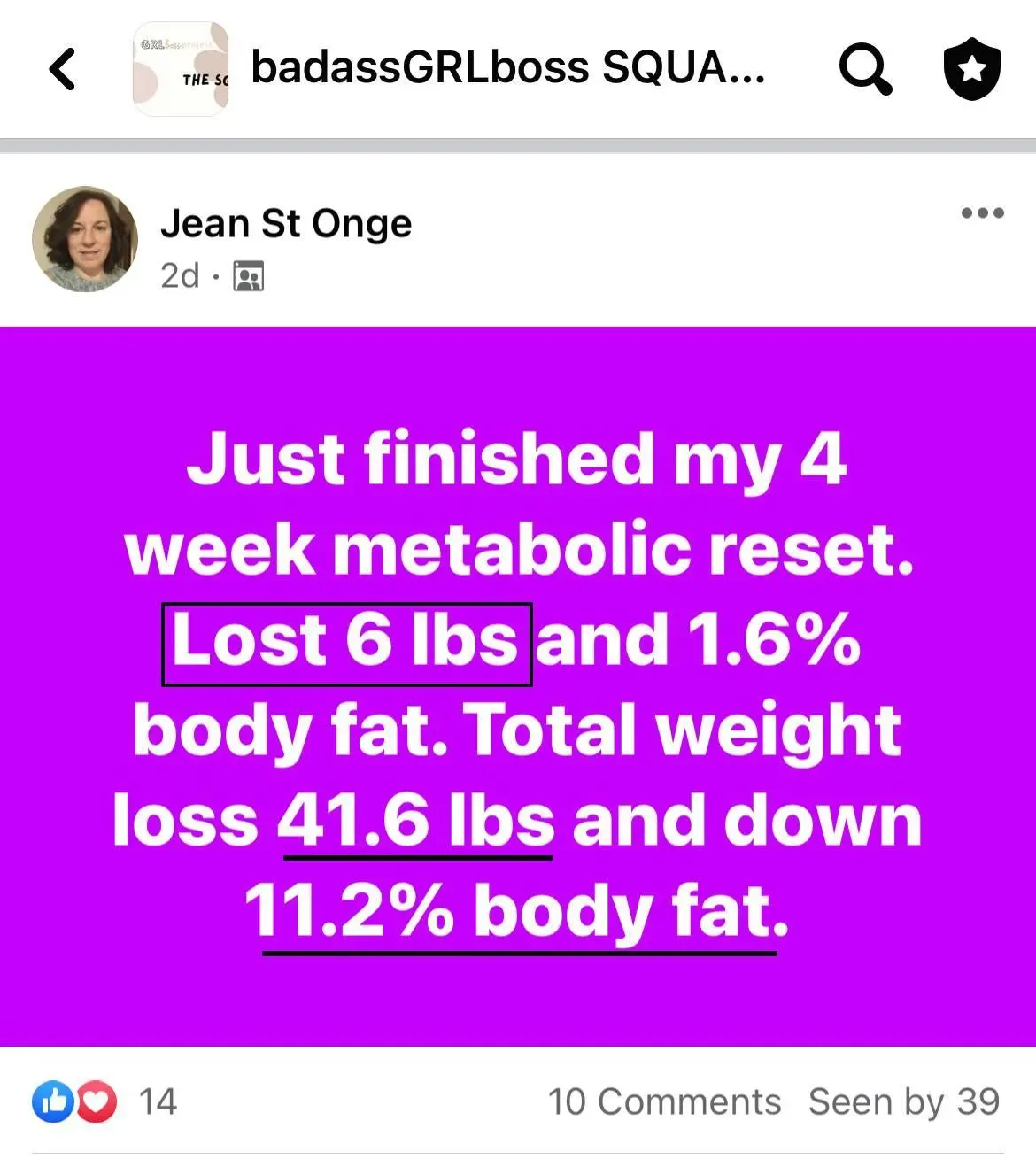Search within the group

pos(864,69)
